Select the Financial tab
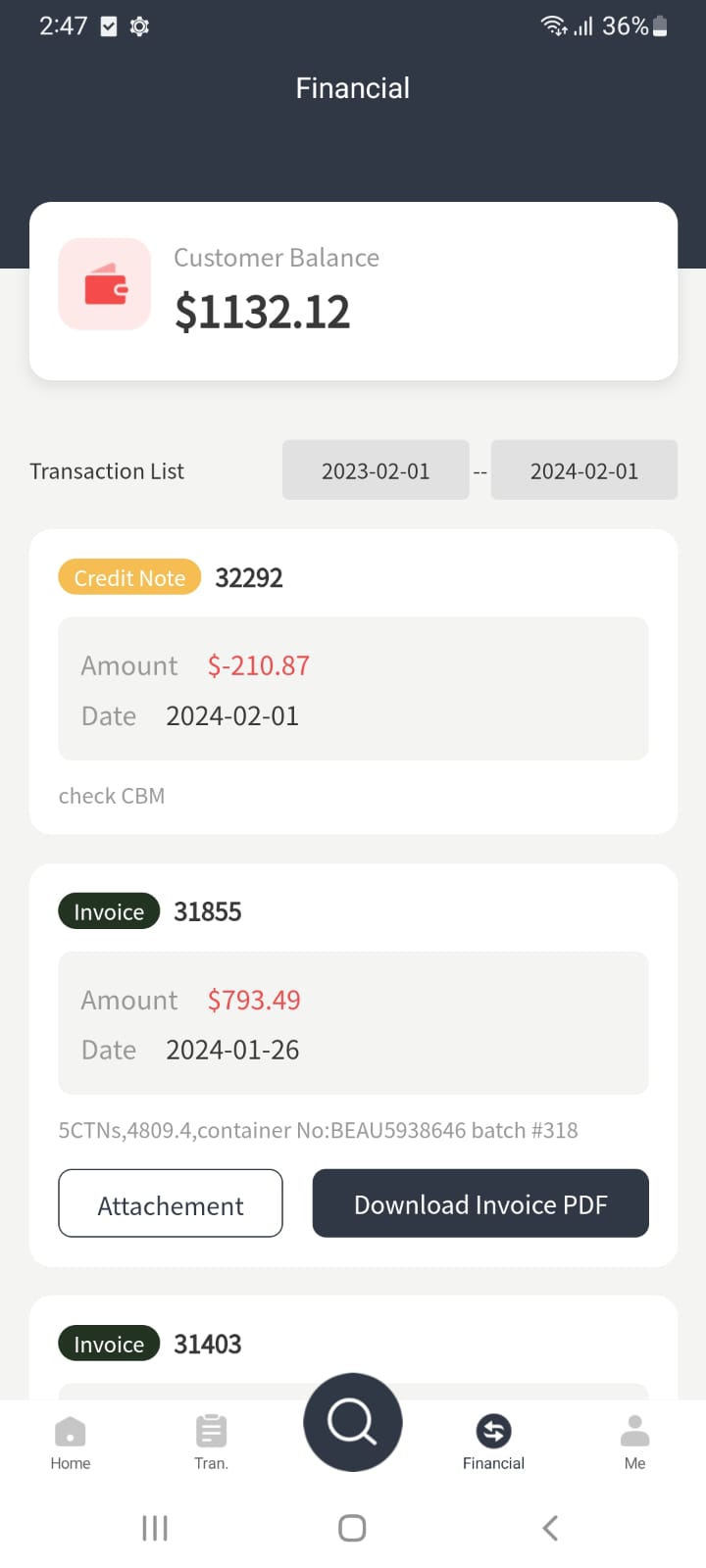 pos(493,1443)
